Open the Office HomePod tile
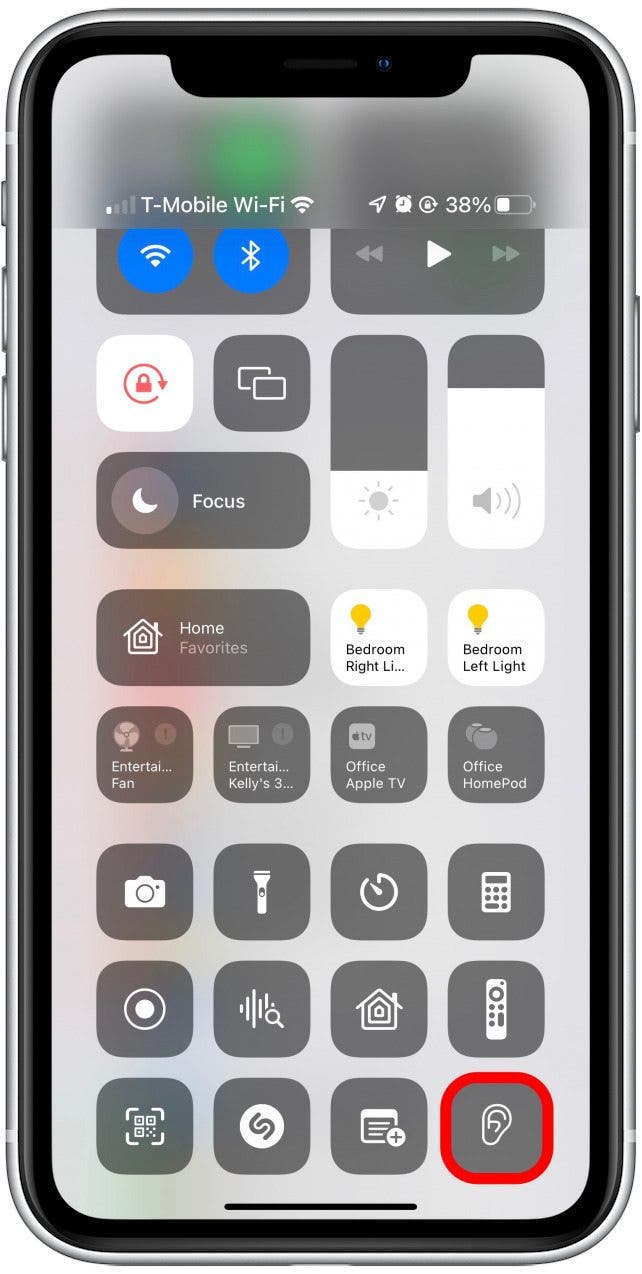This screenshot has width=642, height=1274. point(495,754)
